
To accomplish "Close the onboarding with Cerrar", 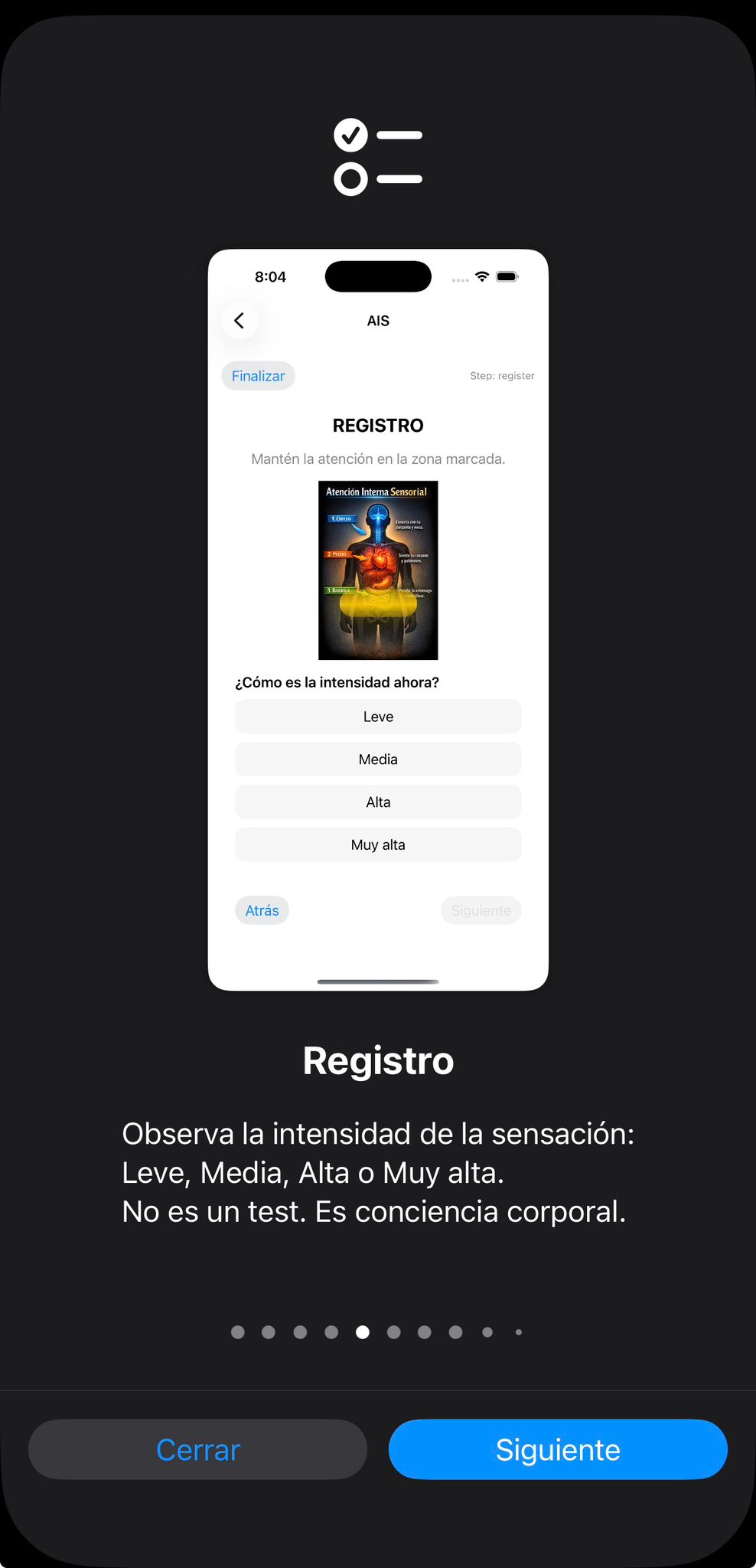I will coord(197,1449).
